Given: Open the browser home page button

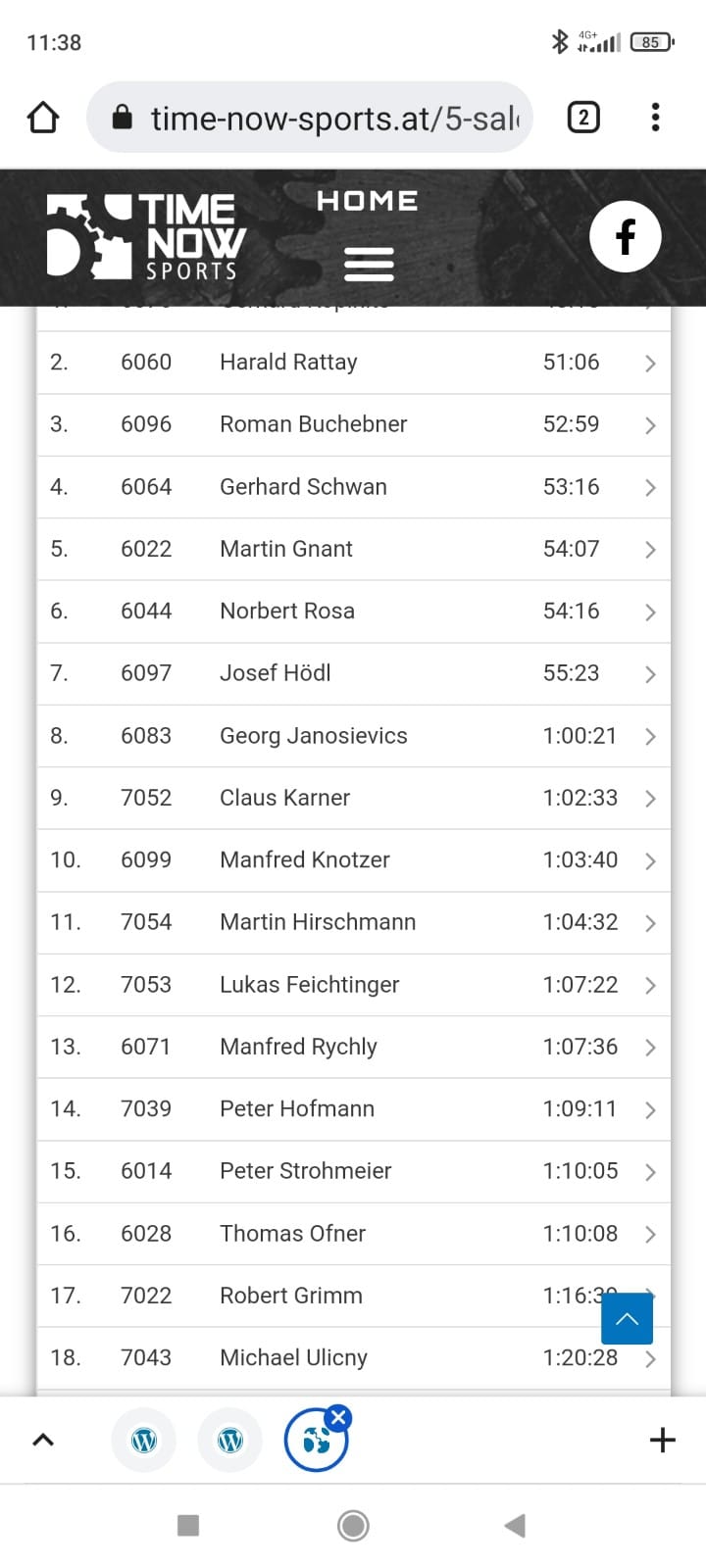Looking at the screenshot, I should click(x=43, y=118).
